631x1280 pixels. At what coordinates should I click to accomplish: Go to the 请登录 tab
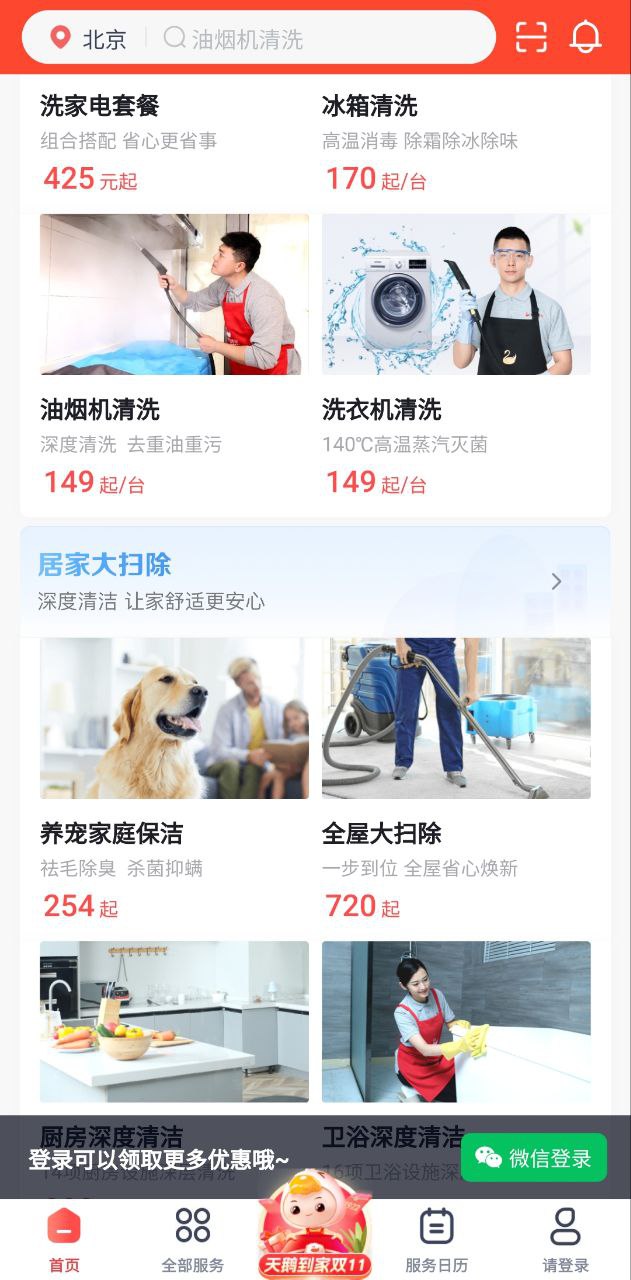tap(565, 1240)
